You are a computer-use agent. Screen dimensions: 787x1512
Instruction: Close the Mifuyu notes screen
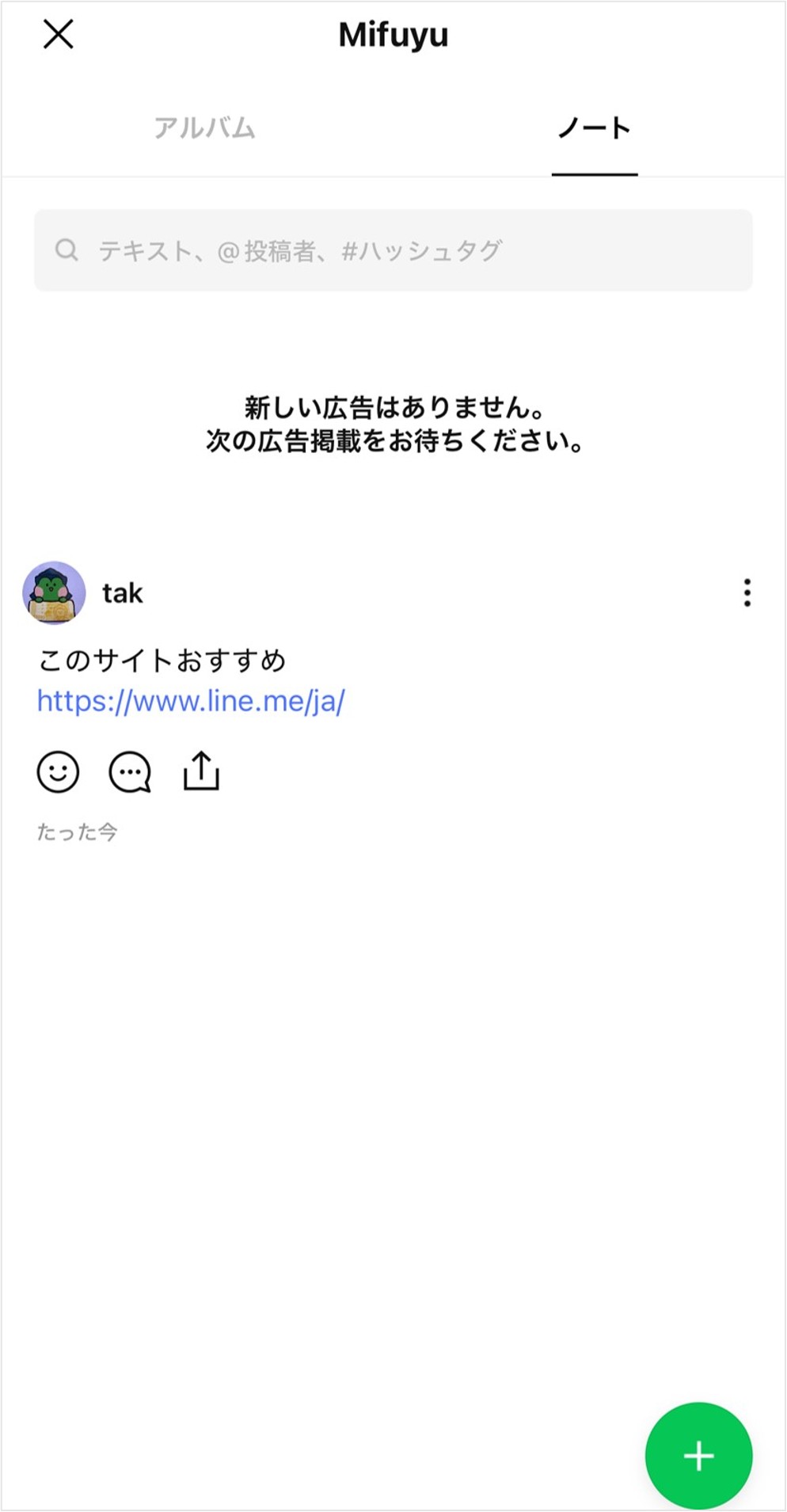[58, 35]
